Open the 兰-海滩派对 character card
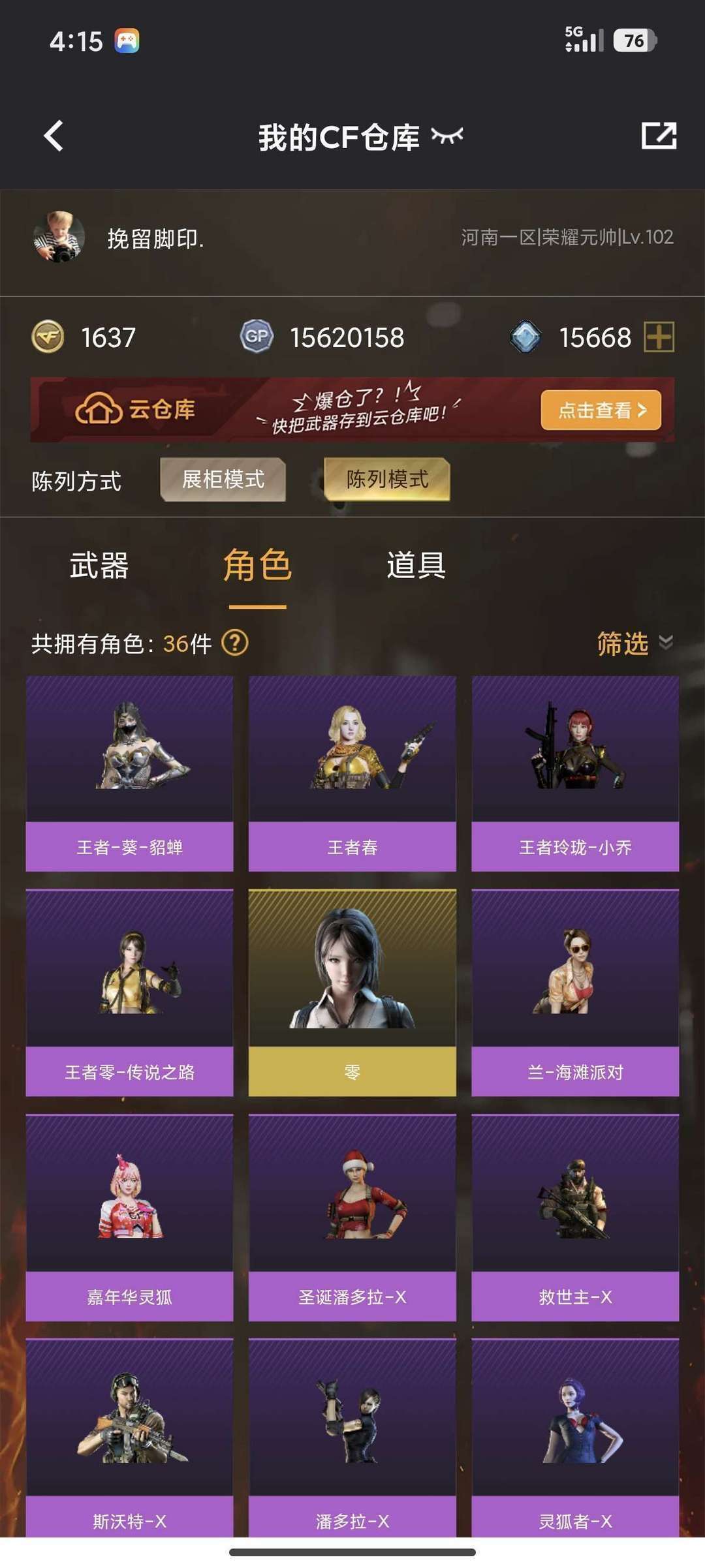 coord(575,992)
